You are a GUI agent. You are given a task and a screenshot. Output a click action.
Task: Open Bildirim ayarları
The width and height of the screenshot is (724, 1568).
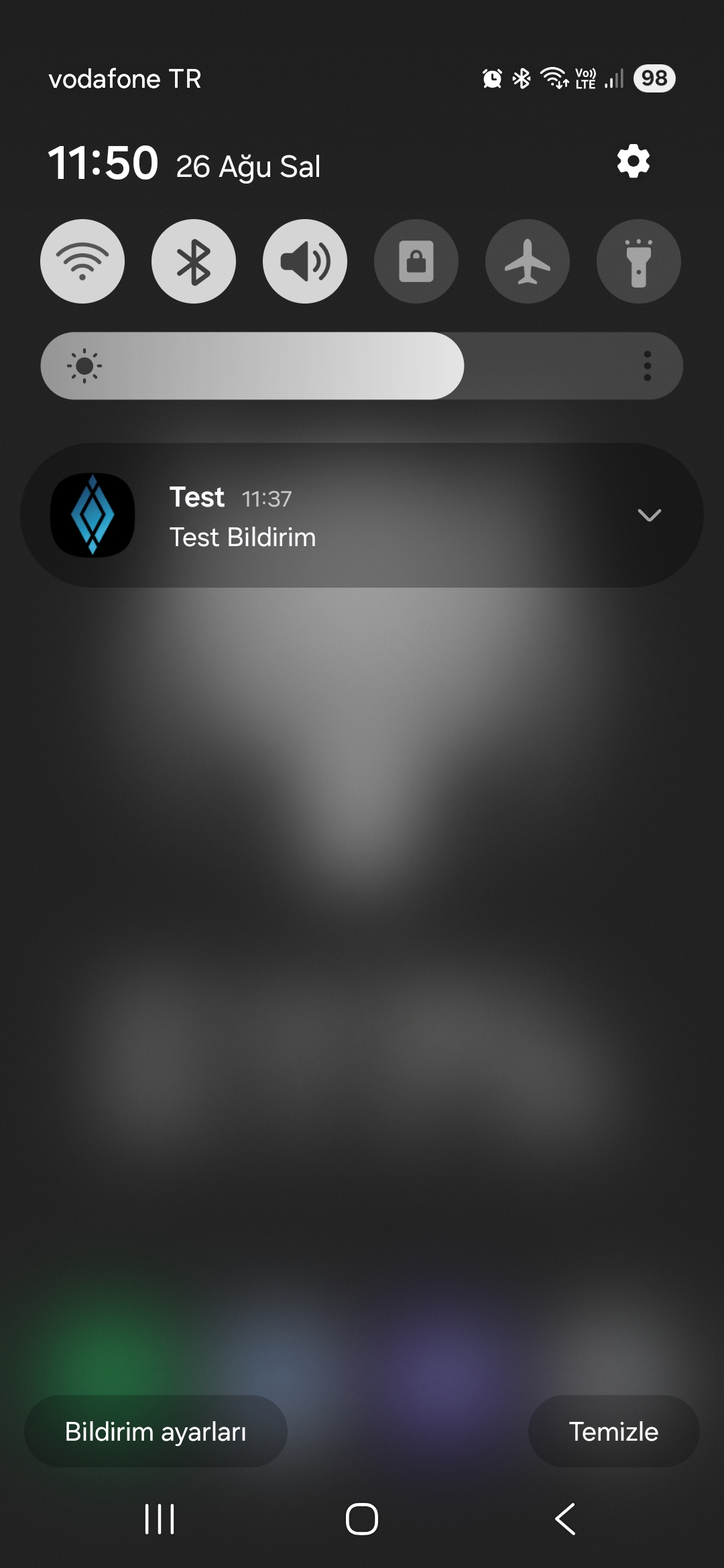coord(156,1431)
